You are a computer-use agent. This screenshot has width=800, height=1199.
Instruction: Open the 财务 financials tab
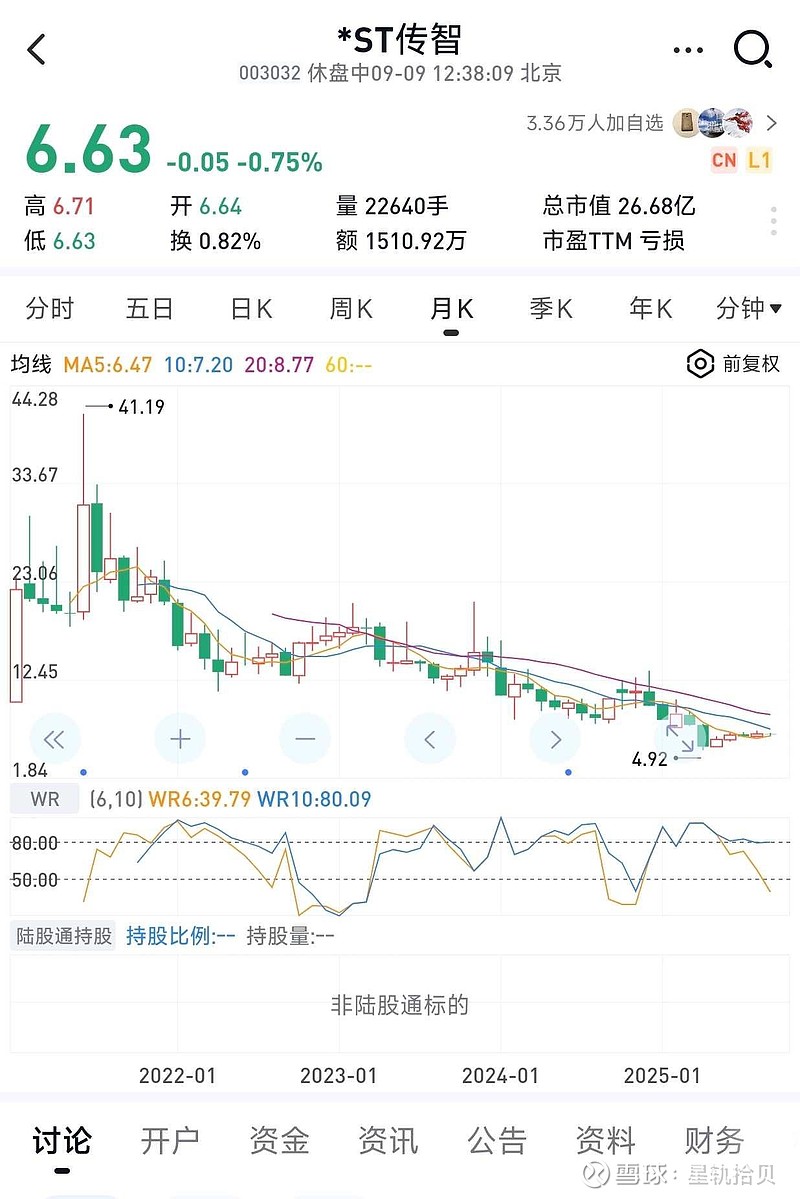pyautogui.click(x=713, y=1140)
